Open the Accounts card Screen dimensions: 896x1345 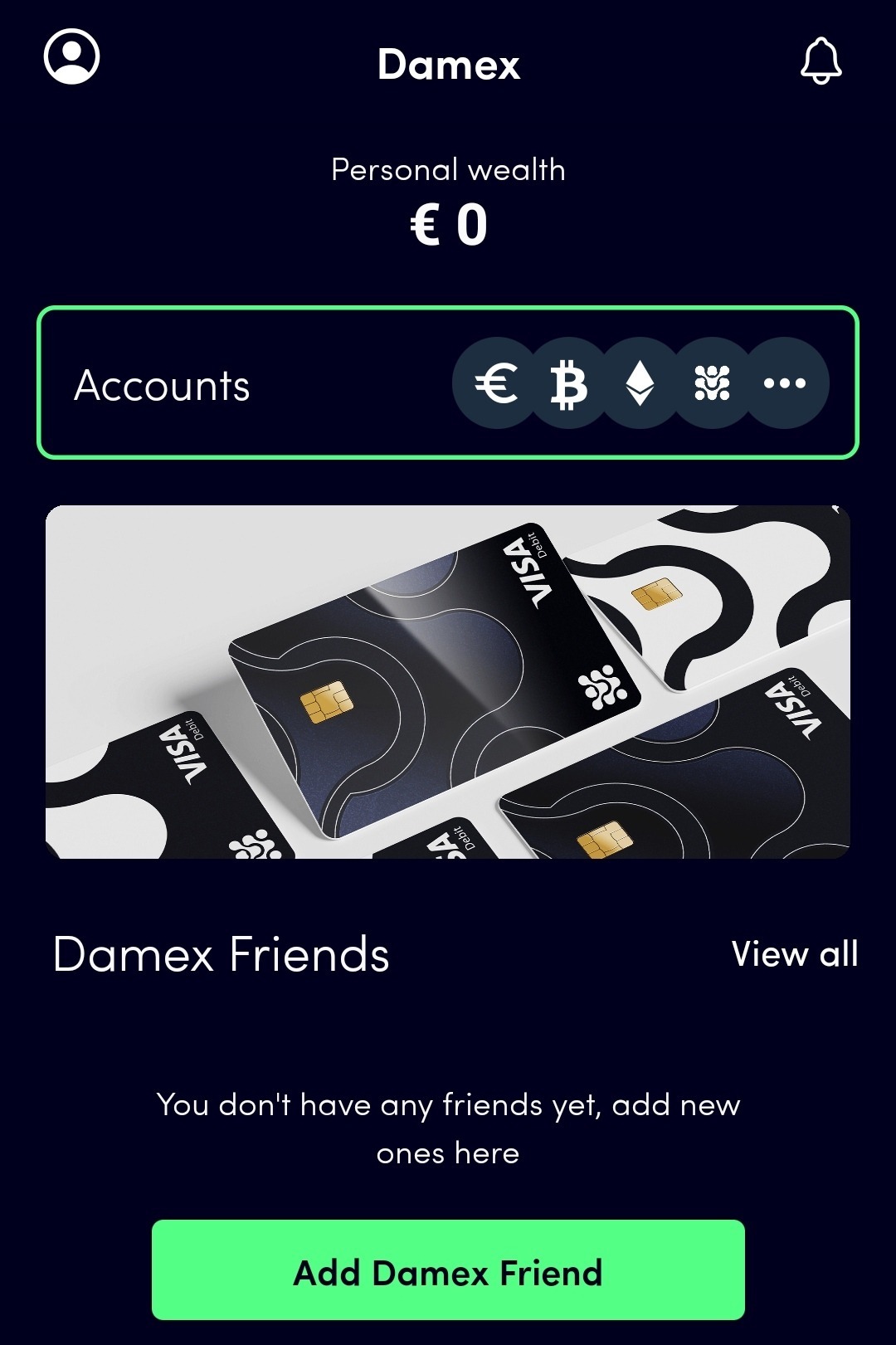249,383
